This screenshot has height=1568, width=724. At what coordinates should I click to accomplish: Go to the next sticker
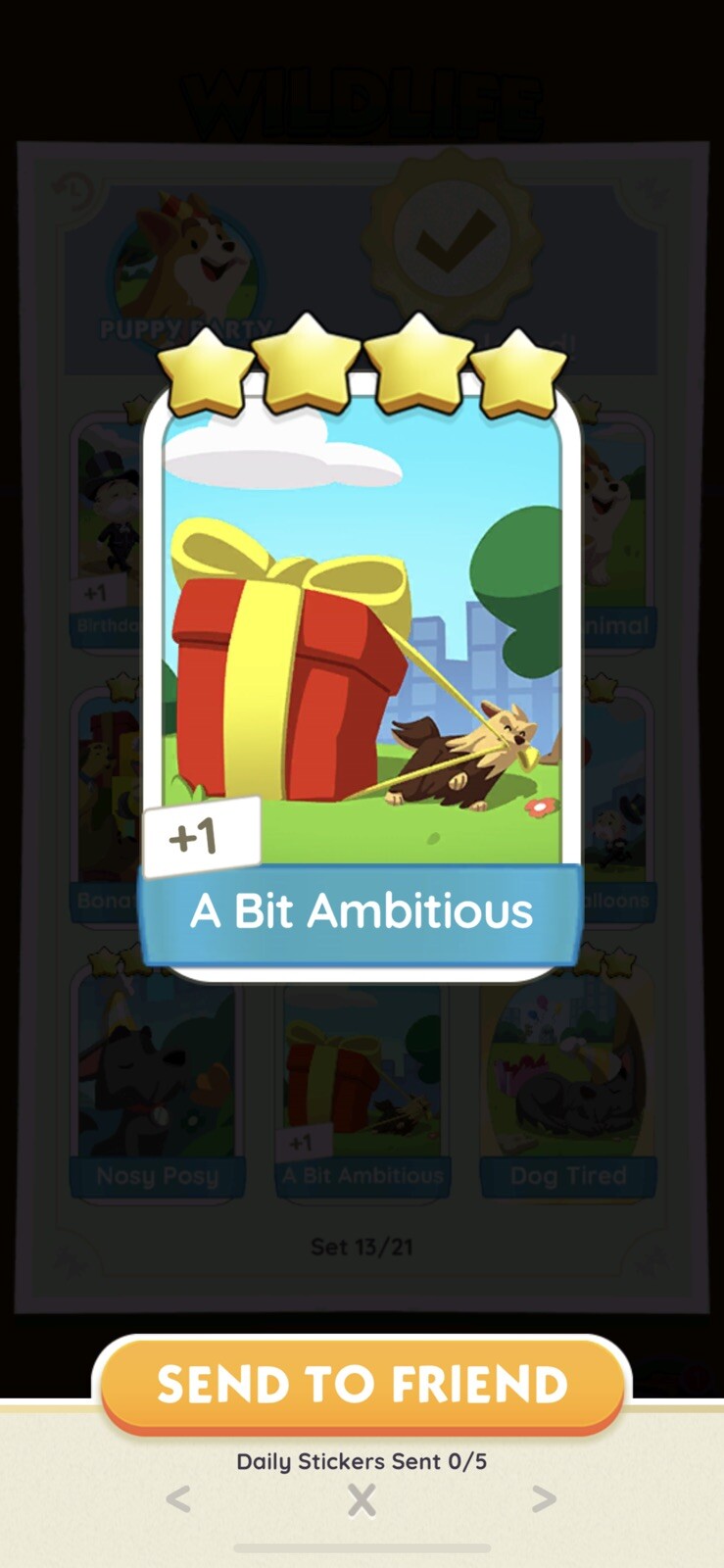pos(544,1498)
